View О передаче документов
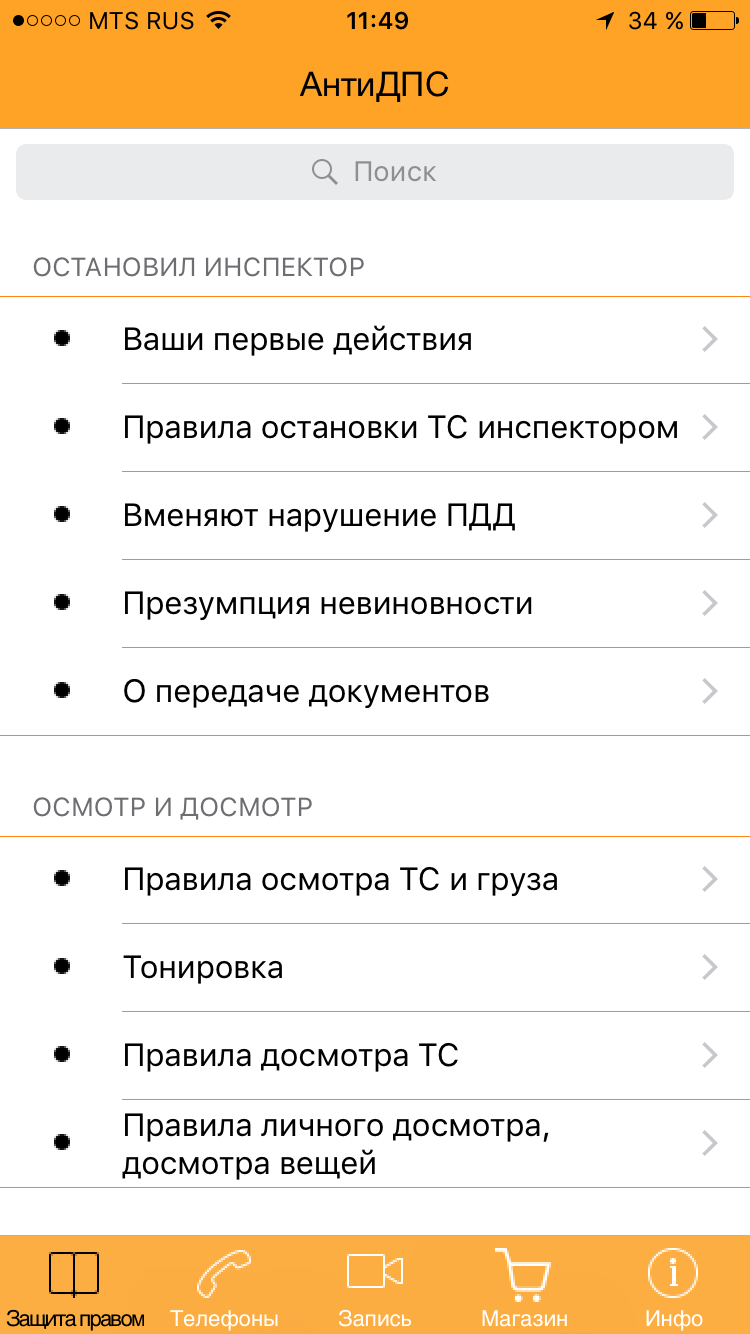The width and height of the screenshot is (750, 1334). point(375,692)
